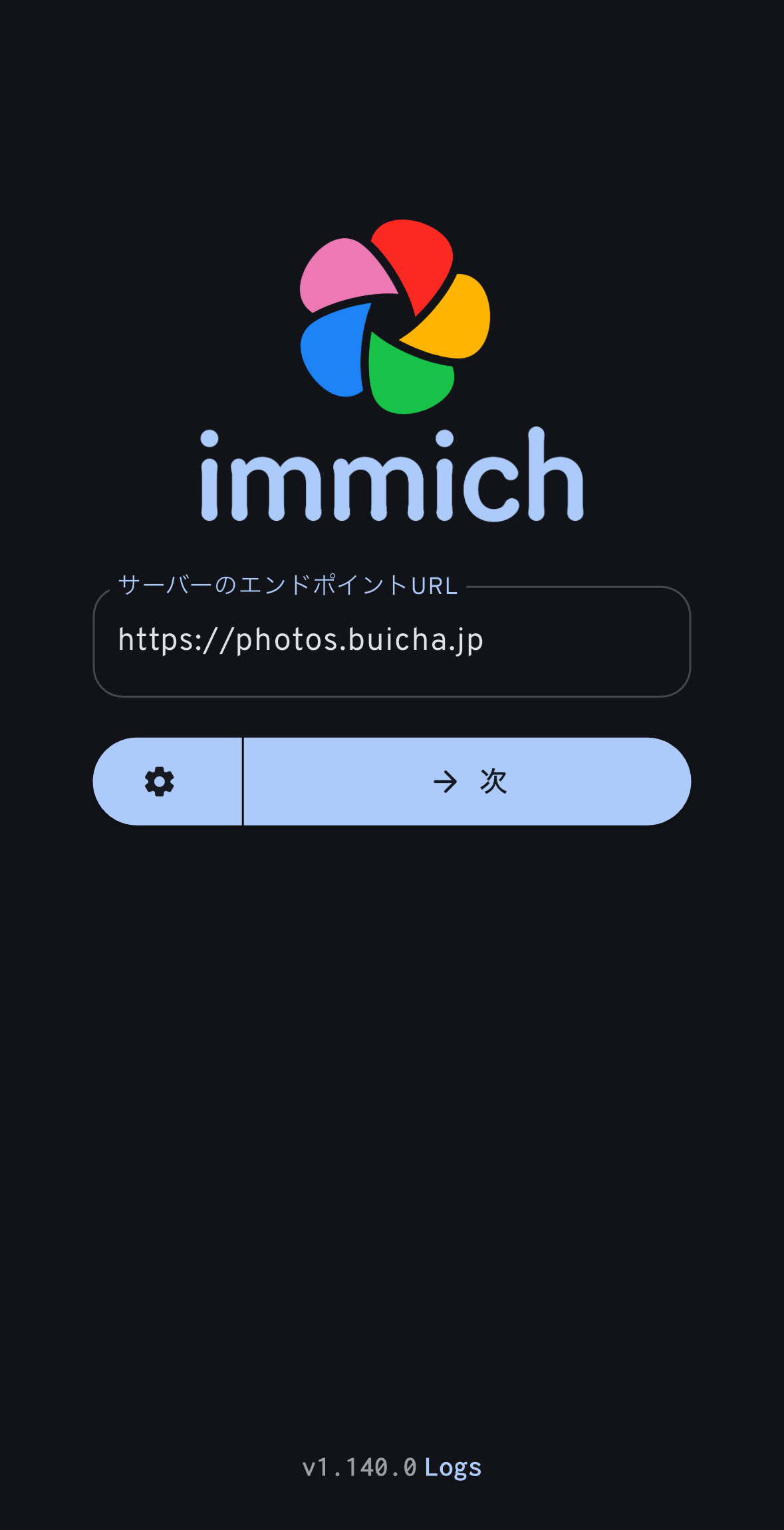
Task: Tap the server endpoint URL field
Action: 392,641
